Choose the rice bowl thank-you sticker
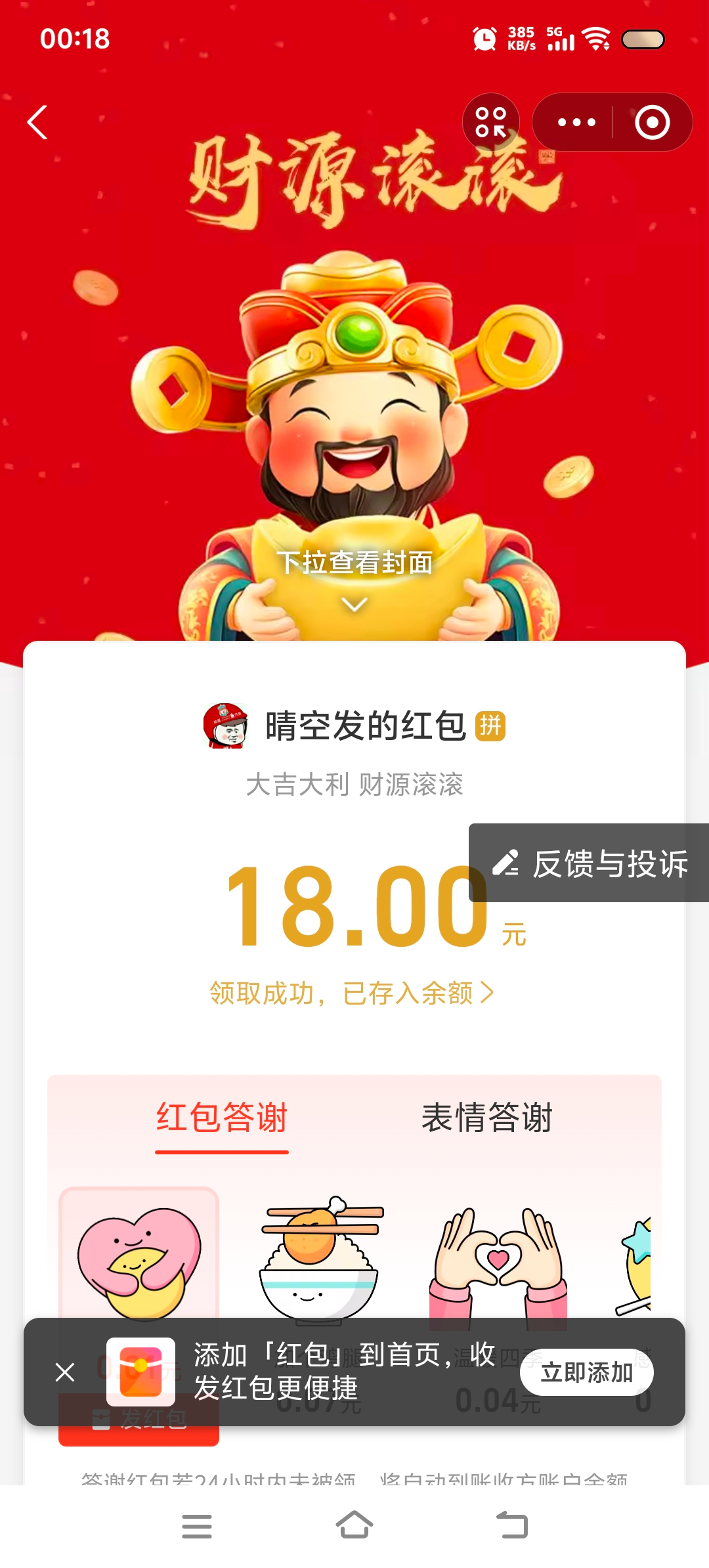 coord(319,1261)
